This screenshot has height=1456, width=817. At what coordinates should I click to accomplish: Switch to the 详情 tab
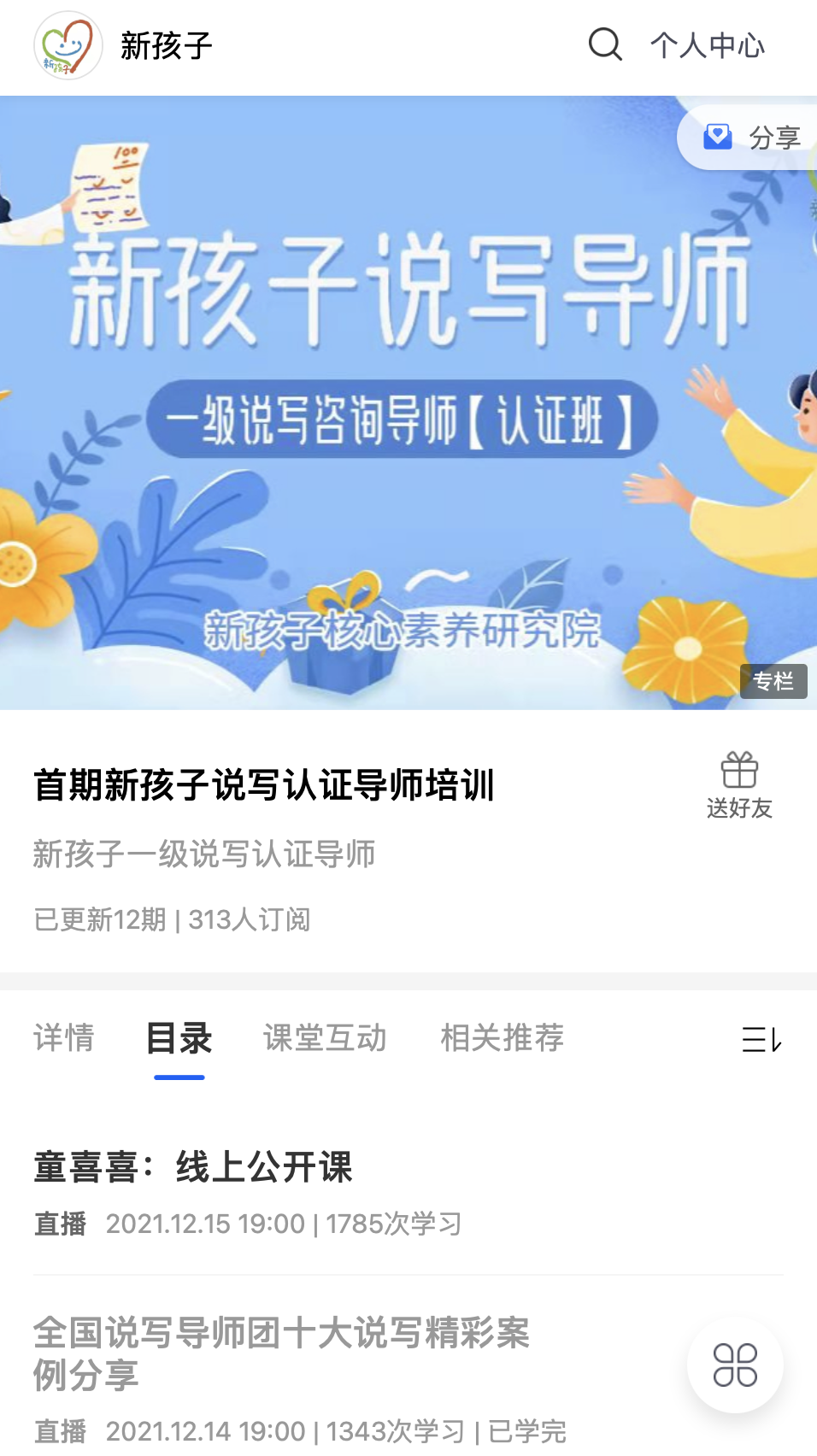click(64, 1038)
